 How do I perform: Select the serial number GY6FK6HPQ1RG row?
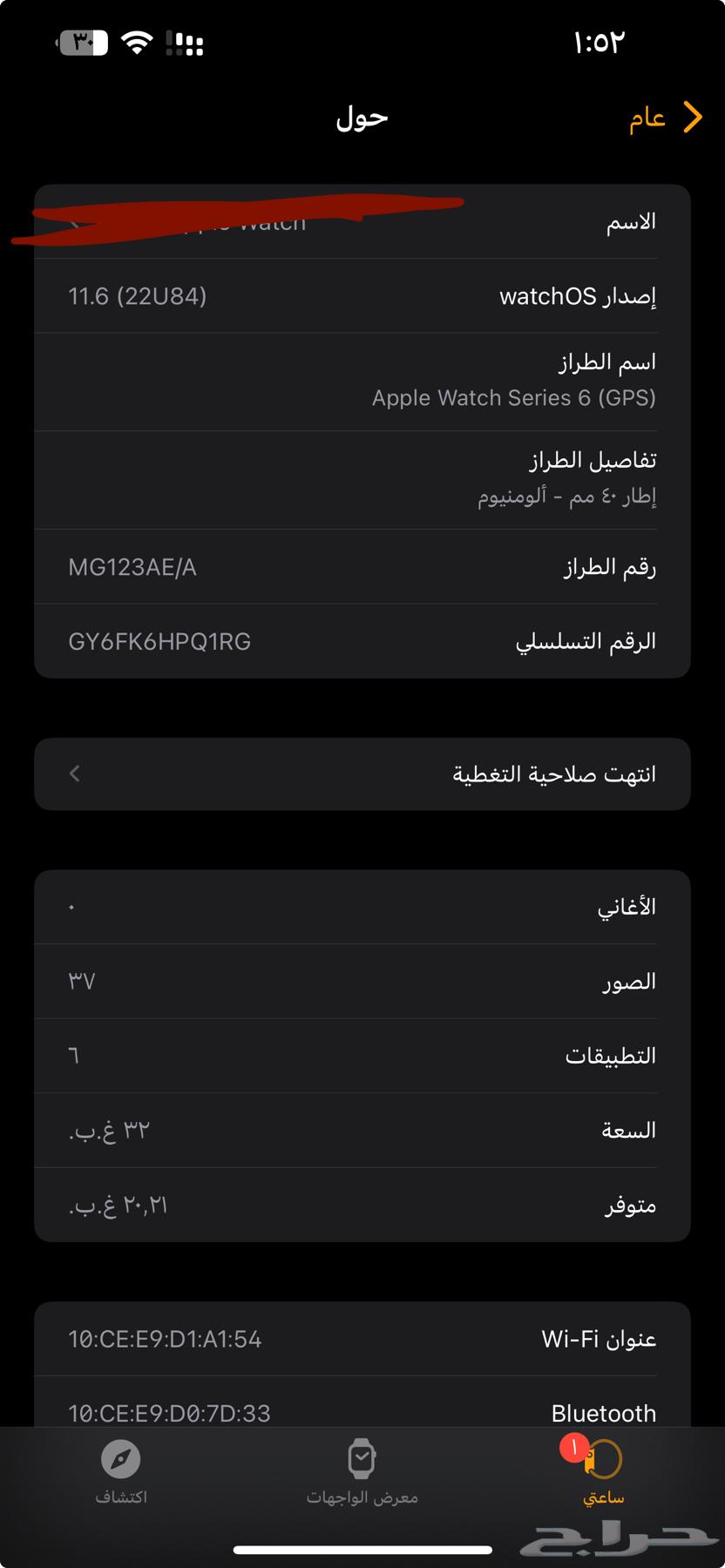(361, 640)
